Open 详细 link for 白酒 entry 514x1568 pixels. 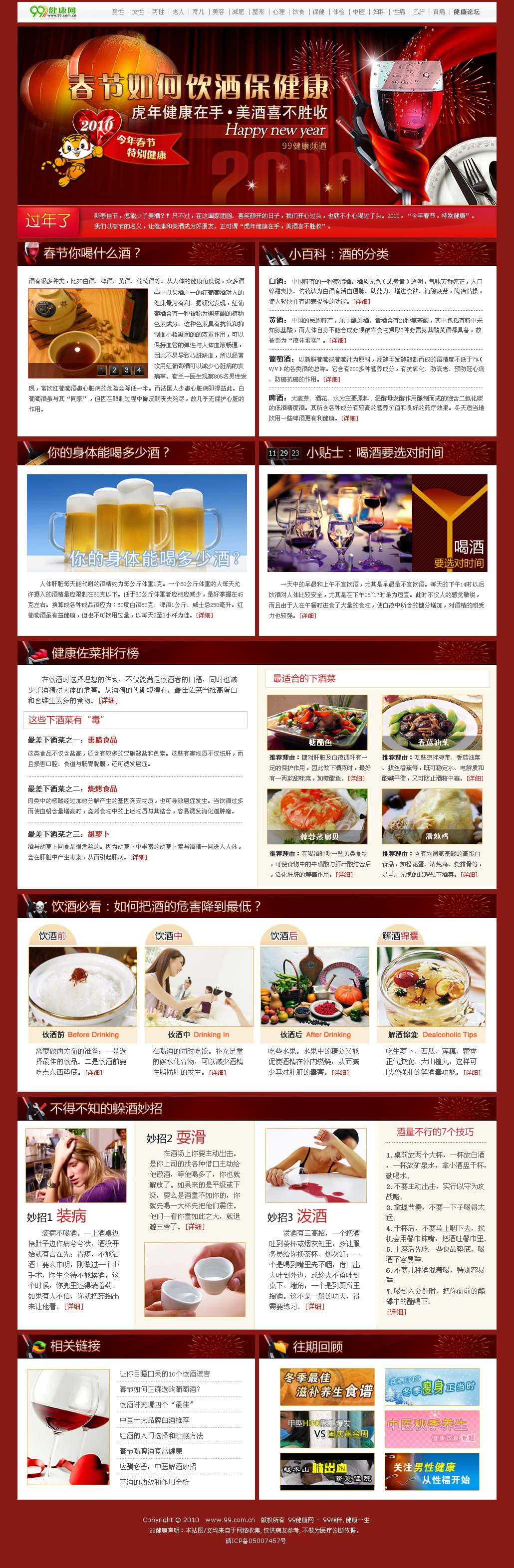(x=362, y=301)
